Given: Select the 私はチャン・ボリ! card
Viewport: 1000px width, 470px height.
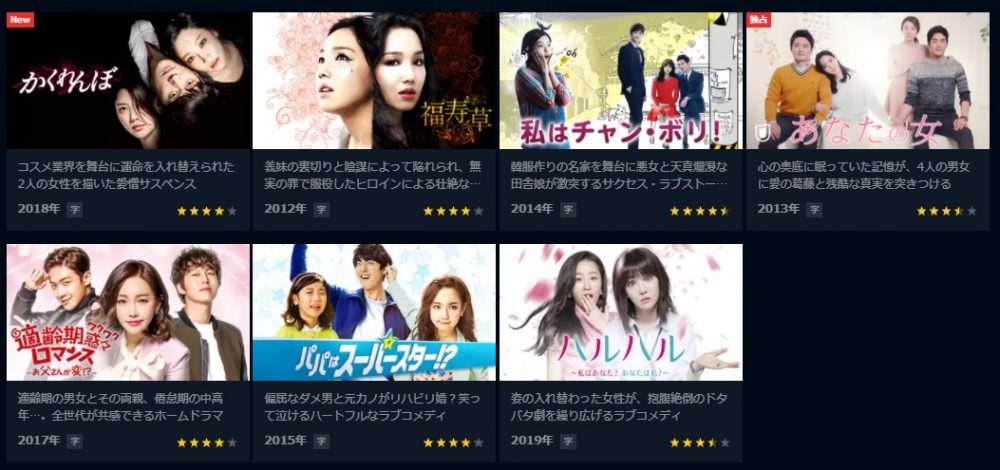Looking at the screenshot, I should [620, 81].
